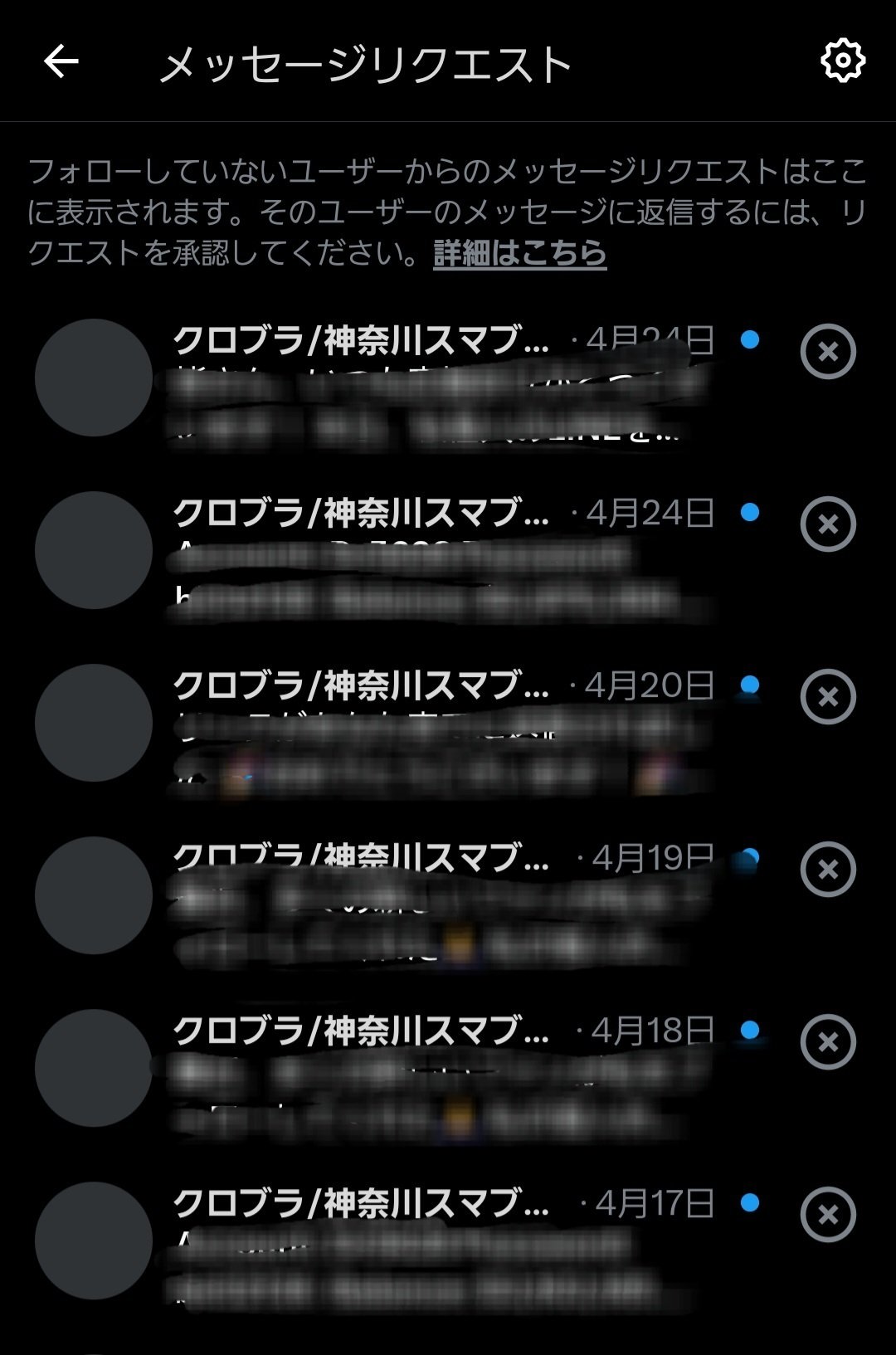Click the unread dot on the April 20 request
The width and height of the screenshot is (896, 1355).
[751, 684]
